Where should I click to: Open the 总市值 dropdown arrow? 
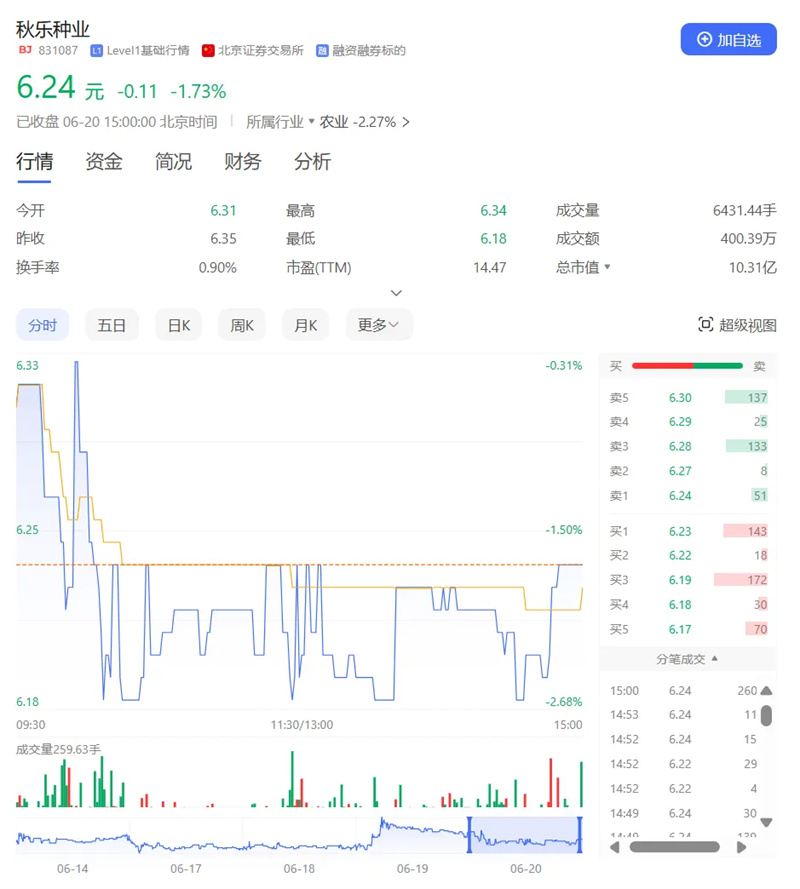(606, 268)
